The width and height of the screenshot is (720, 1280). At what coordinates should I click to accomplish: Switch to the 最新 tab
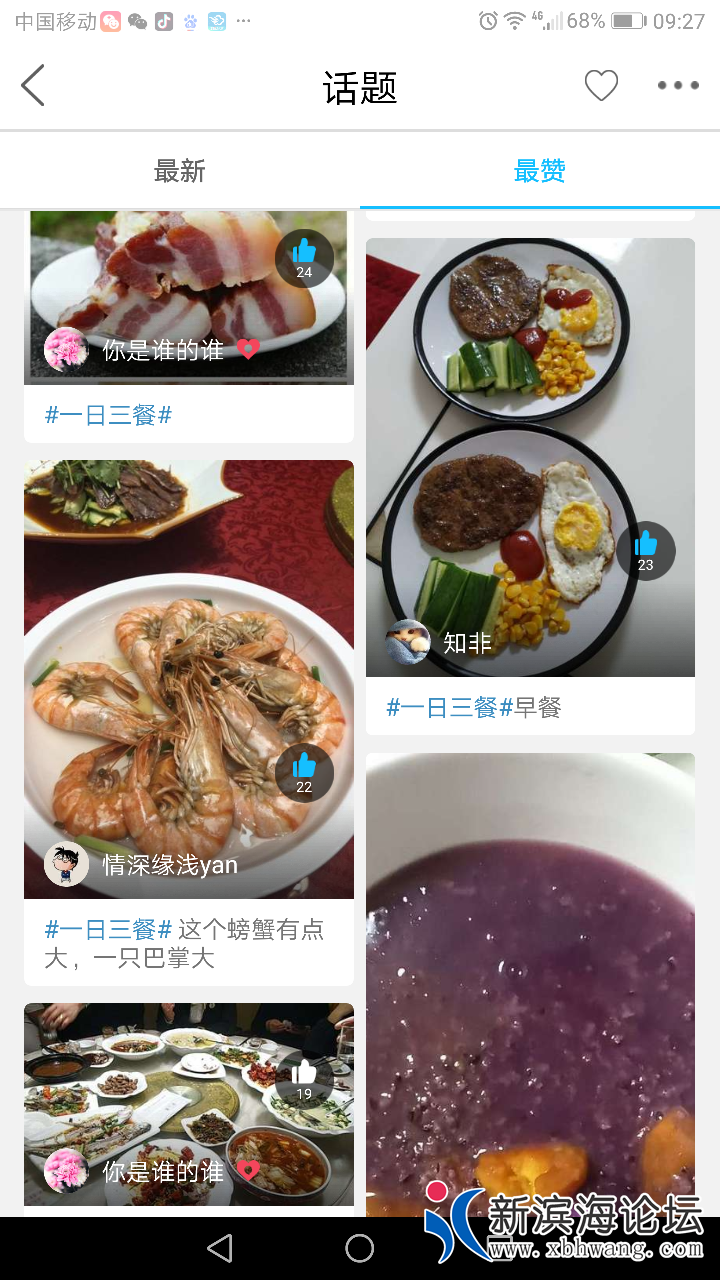pyautogui.click(x=180, y=171)
